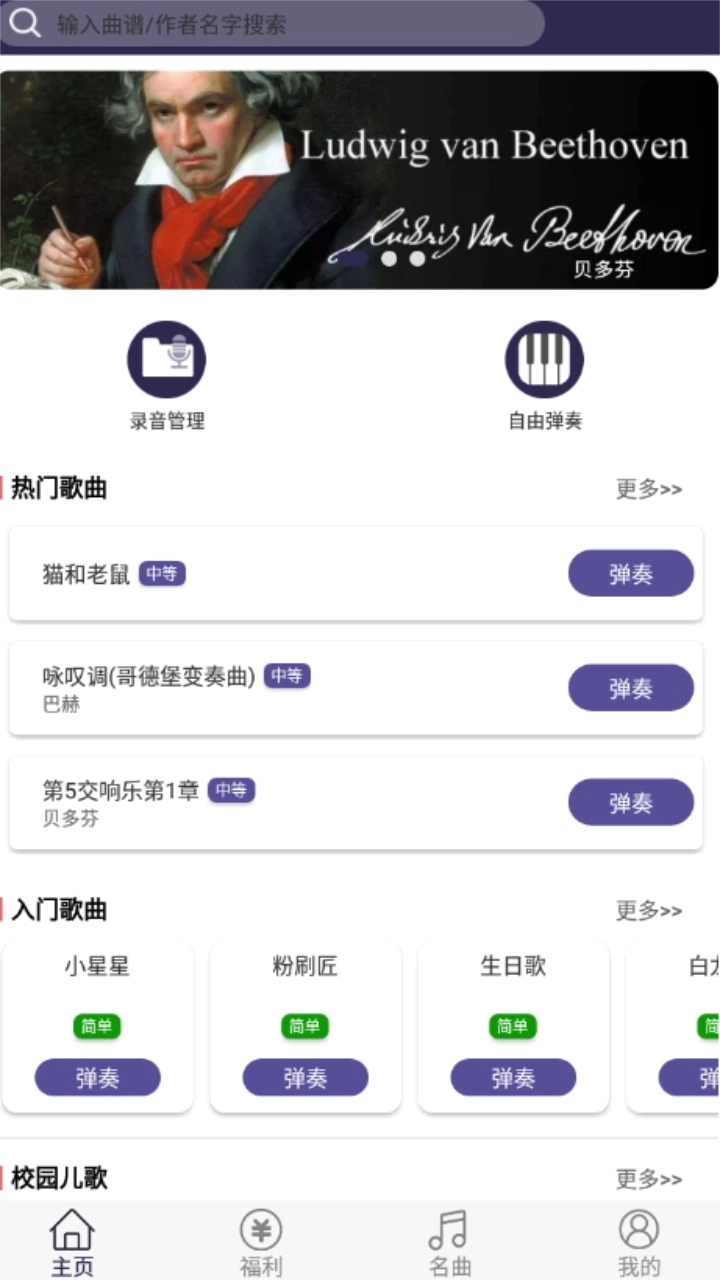
Task: Tap the 简单 green tag on 生日歌
Action: [511, 1027]
